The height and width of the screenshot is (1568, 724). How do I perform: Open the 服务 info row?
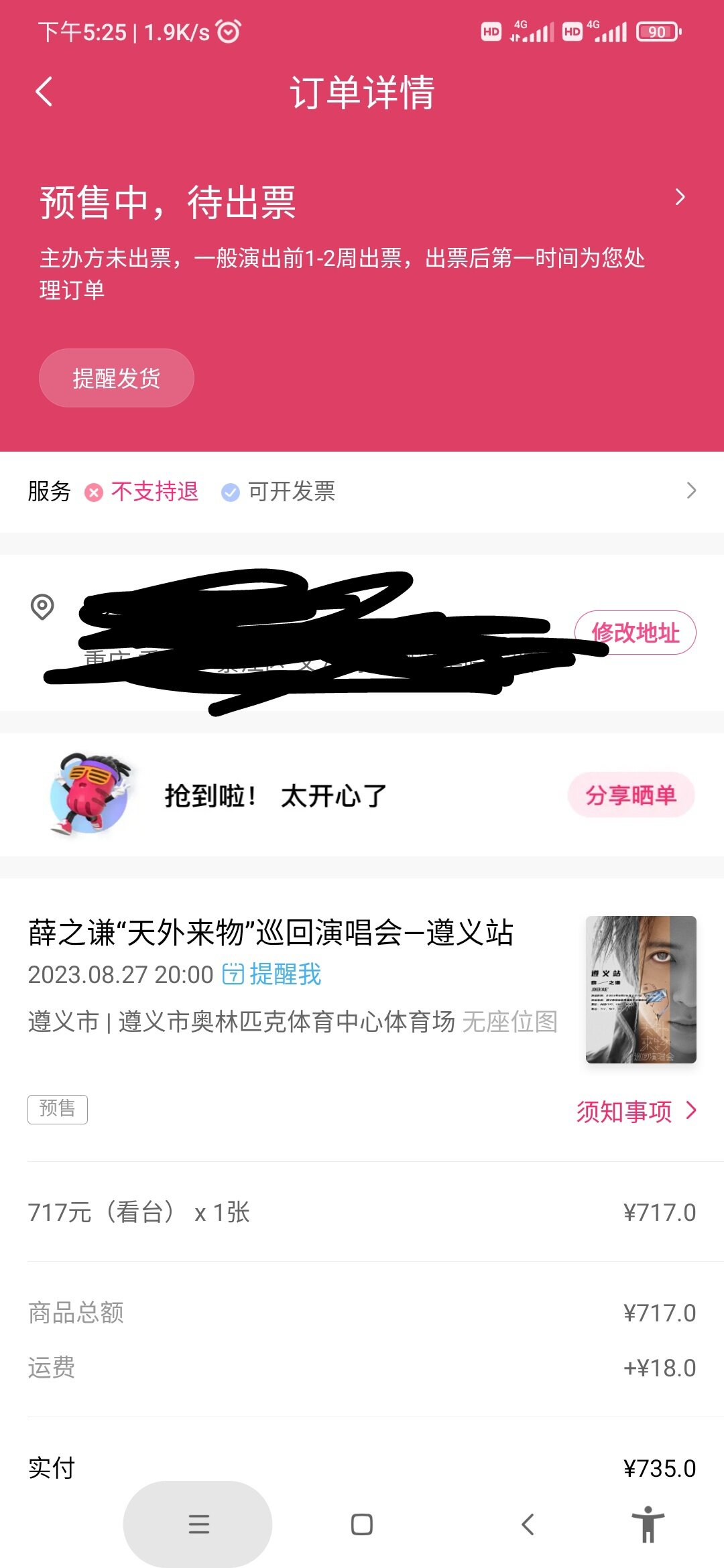pyautogui.click(x=362, y=491)
